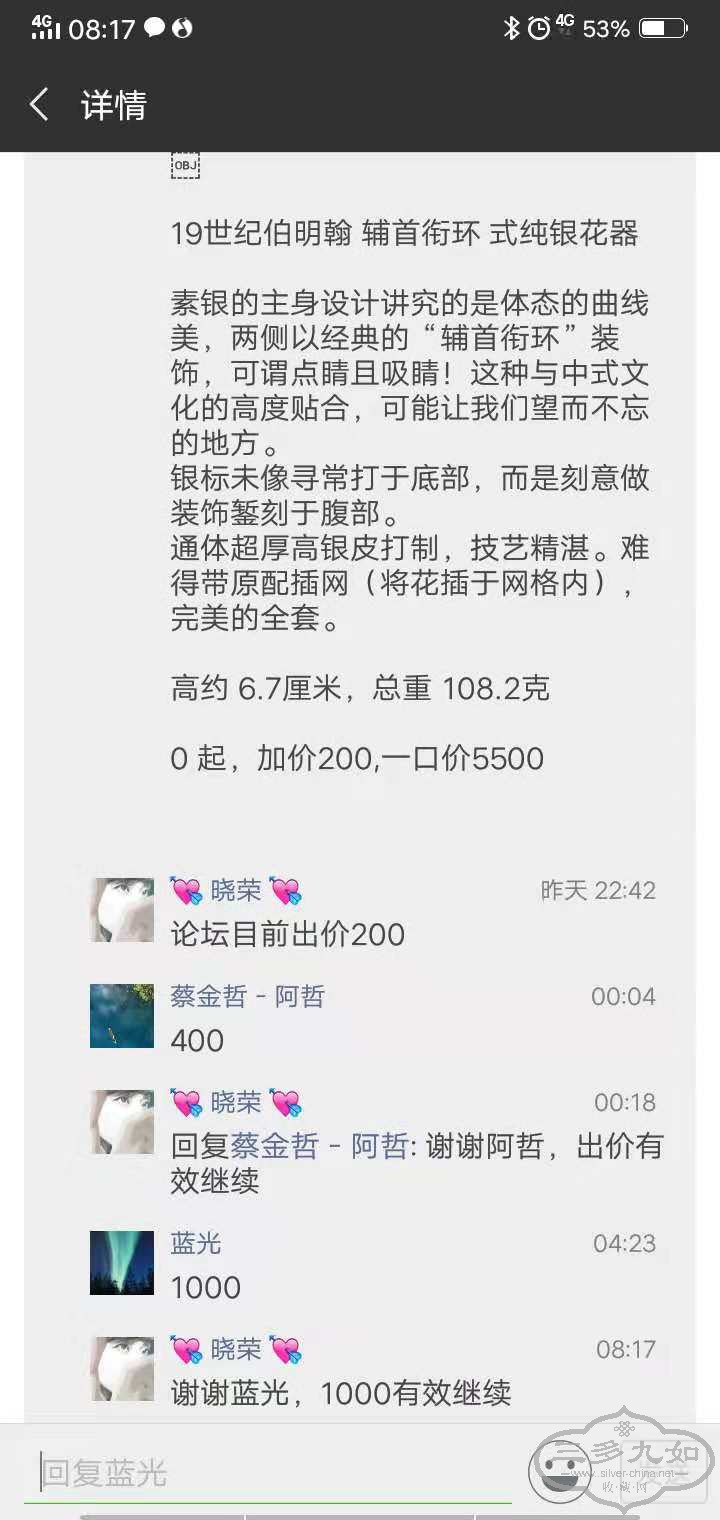Focus the 回复蓝光 reply input field
720x1520 pixels.
coord(270,1473)
